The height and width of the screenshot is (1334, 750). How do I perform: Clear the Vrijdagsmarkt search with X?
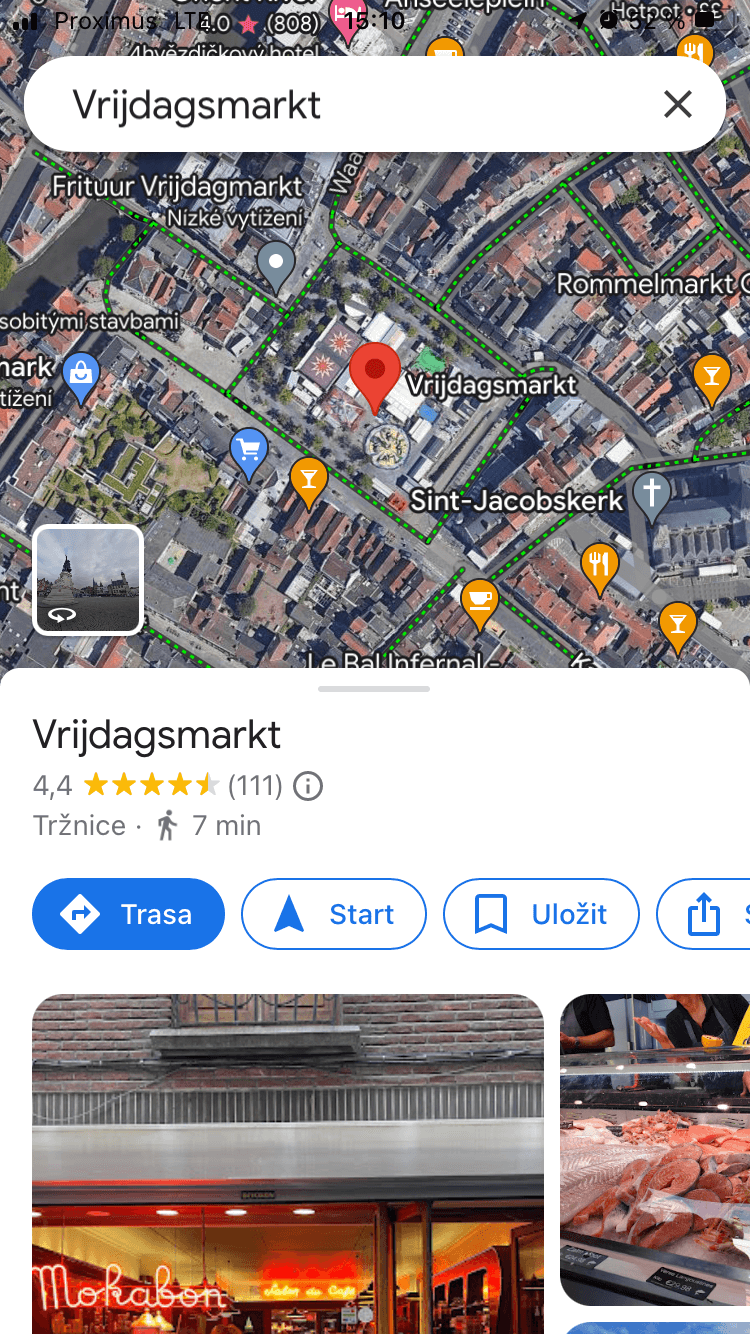point(677,104)
